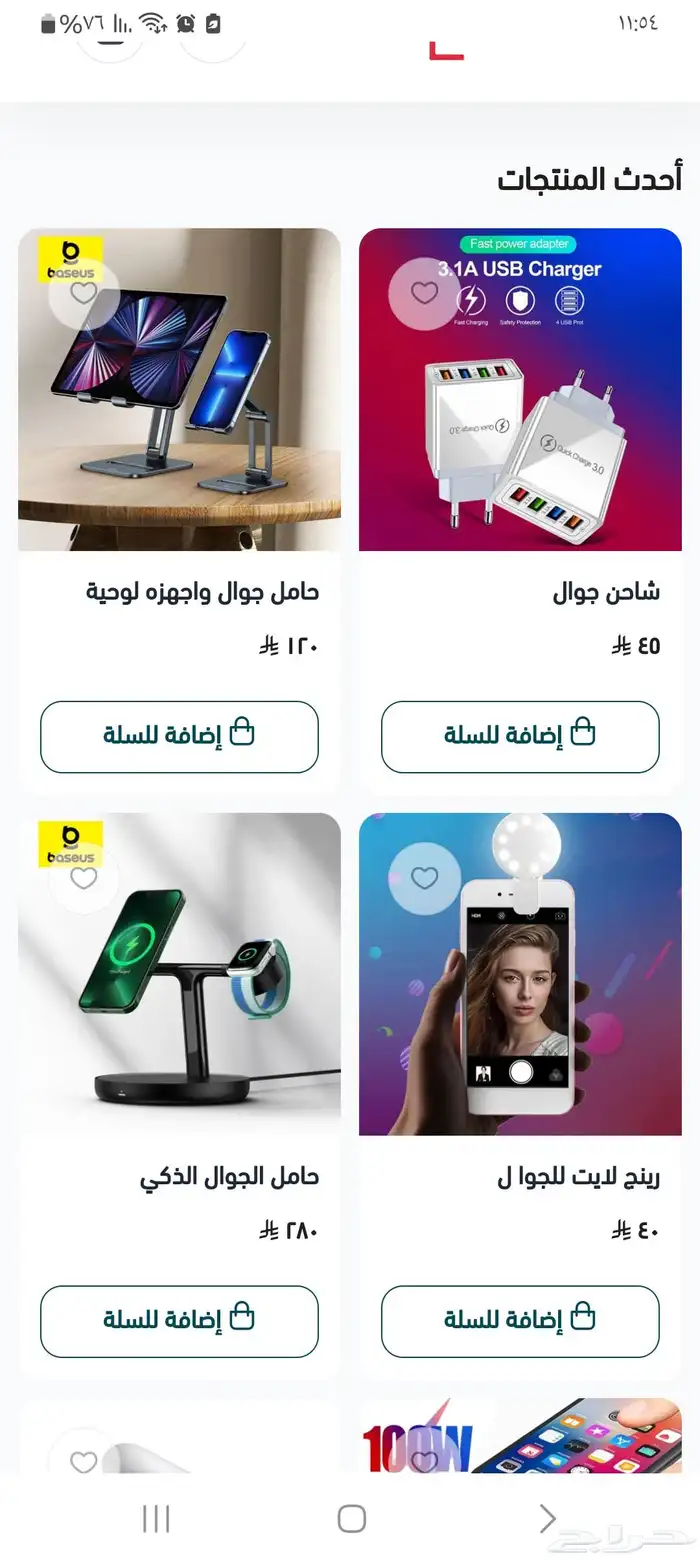Open the حامل جوال واجهزه لوحية product card

[179, 420]
